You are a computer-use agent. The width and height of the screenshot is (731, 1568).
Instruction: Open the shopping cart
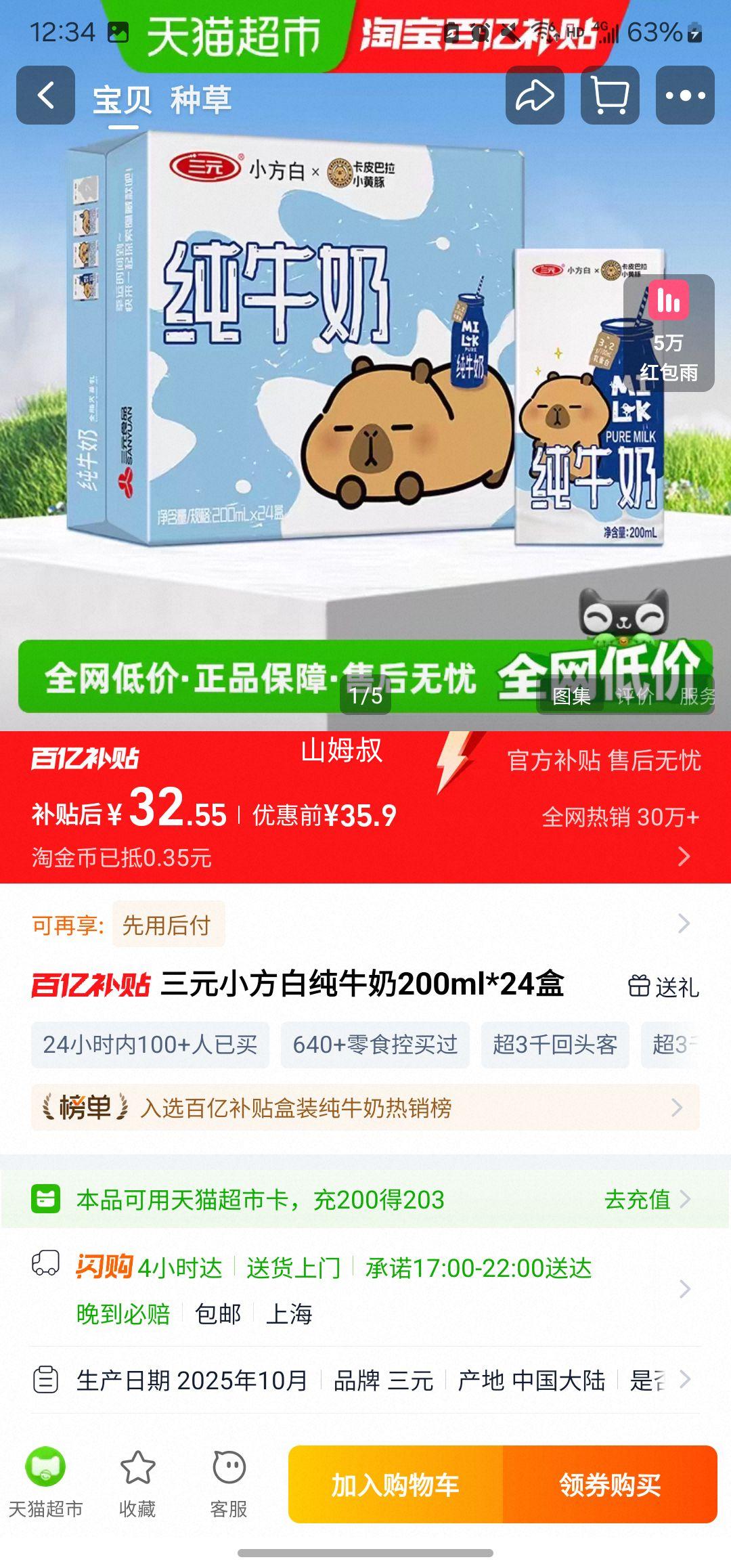pyautogui.click(x=608, y=97)
